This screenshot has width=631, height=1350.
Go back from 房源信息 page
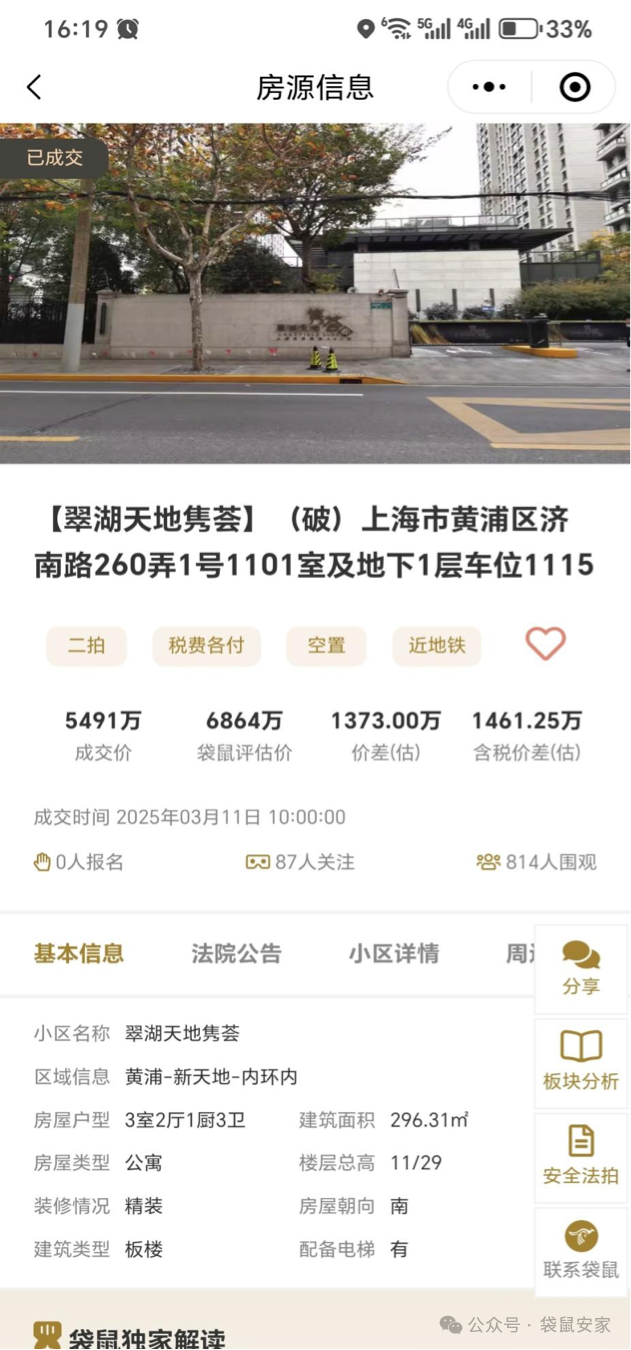click(34, 88)
